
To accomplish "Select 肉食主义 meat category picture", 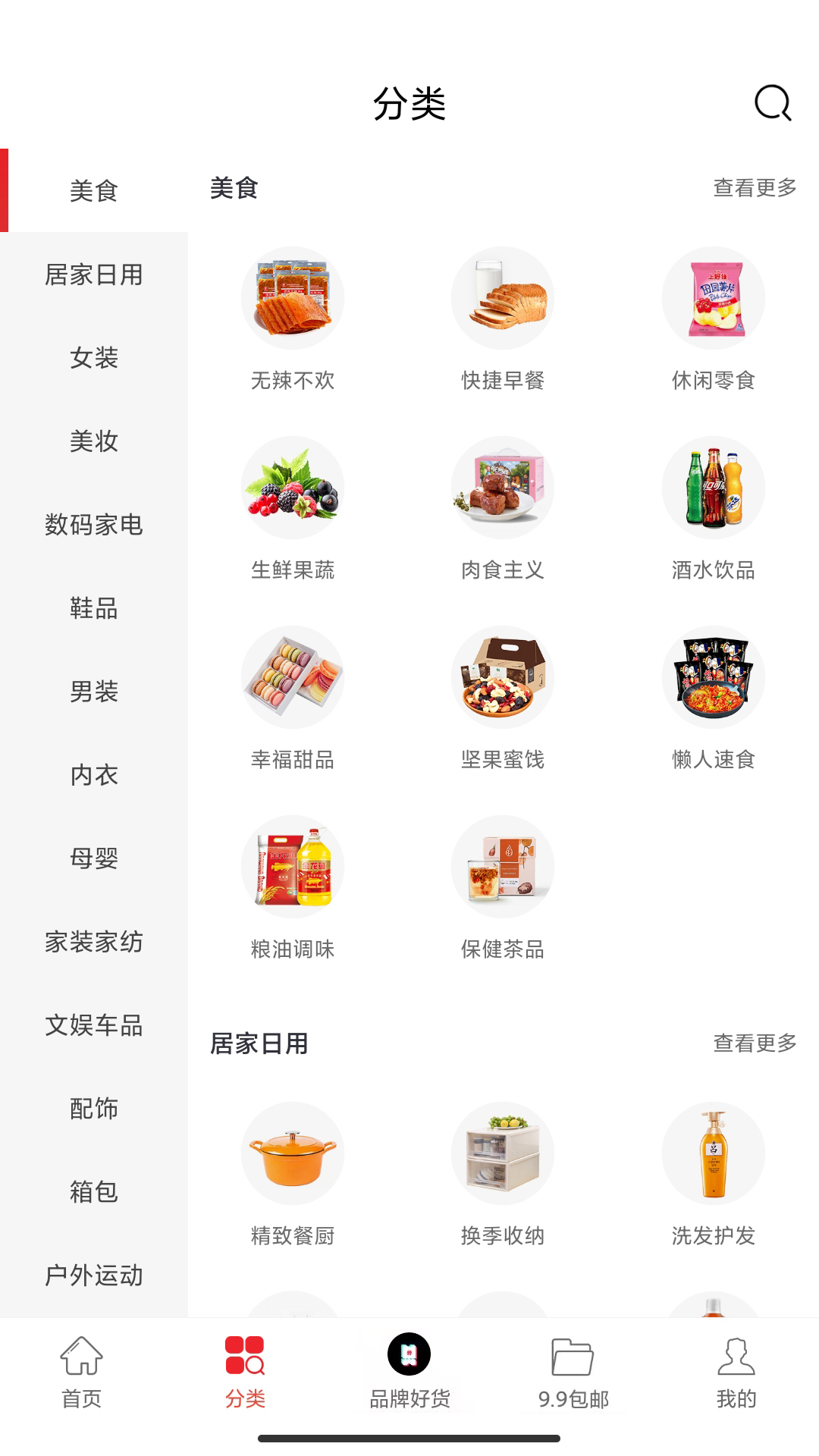I will [x=503, y=488].
